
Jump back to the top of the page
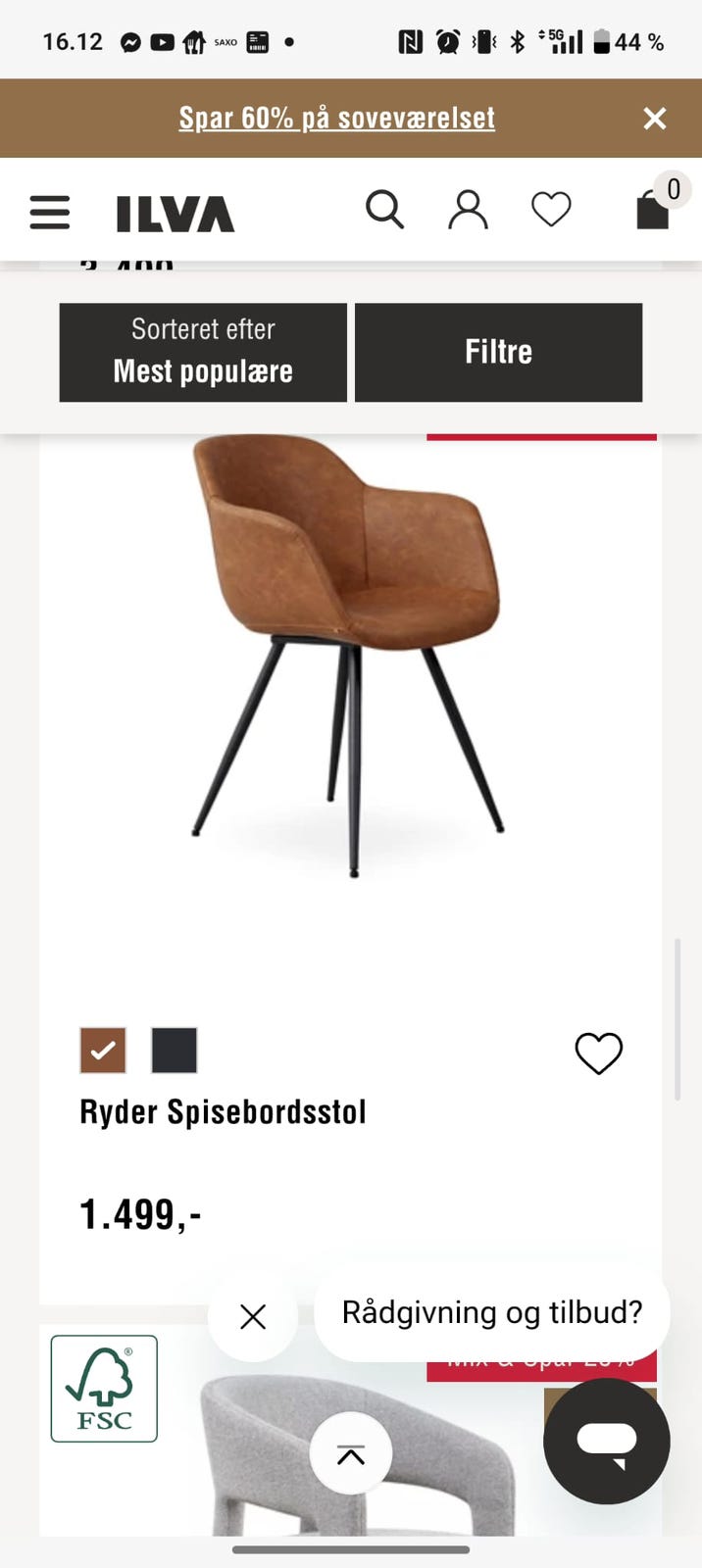coord(351,1454)
